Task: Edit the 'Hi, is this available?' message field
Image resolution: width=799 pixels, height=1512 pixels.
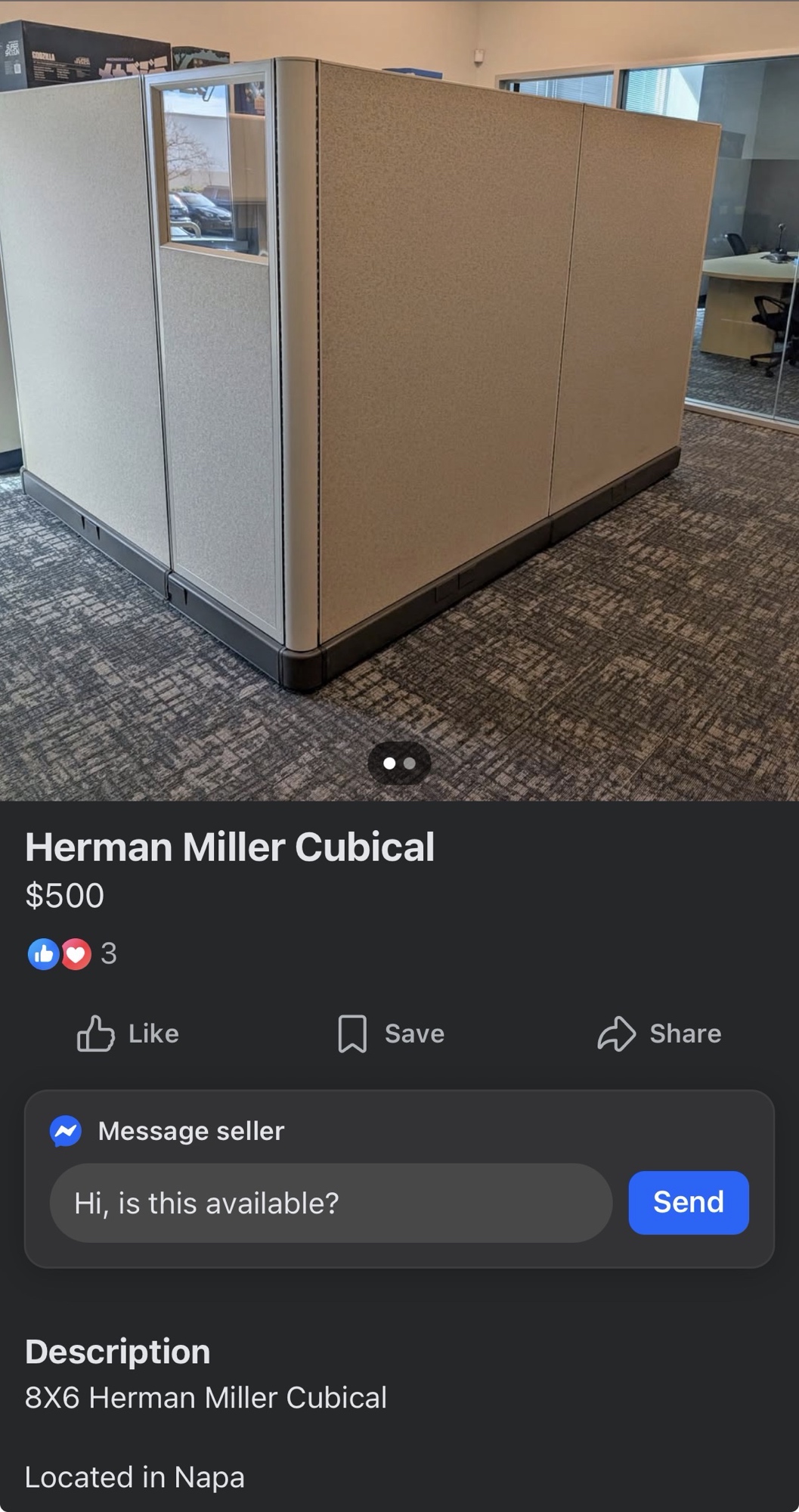Action: (330, 1203)
